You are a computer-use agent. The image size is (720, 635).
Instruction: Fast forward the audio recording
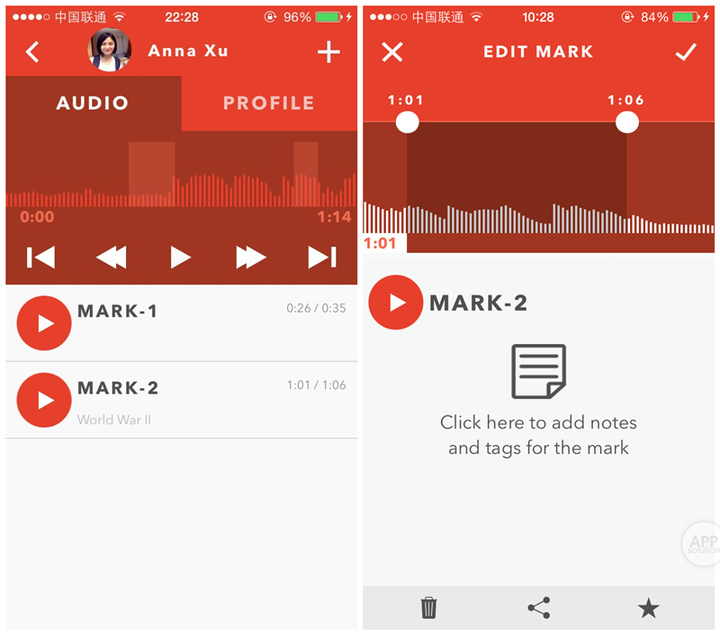click(250, 257)
